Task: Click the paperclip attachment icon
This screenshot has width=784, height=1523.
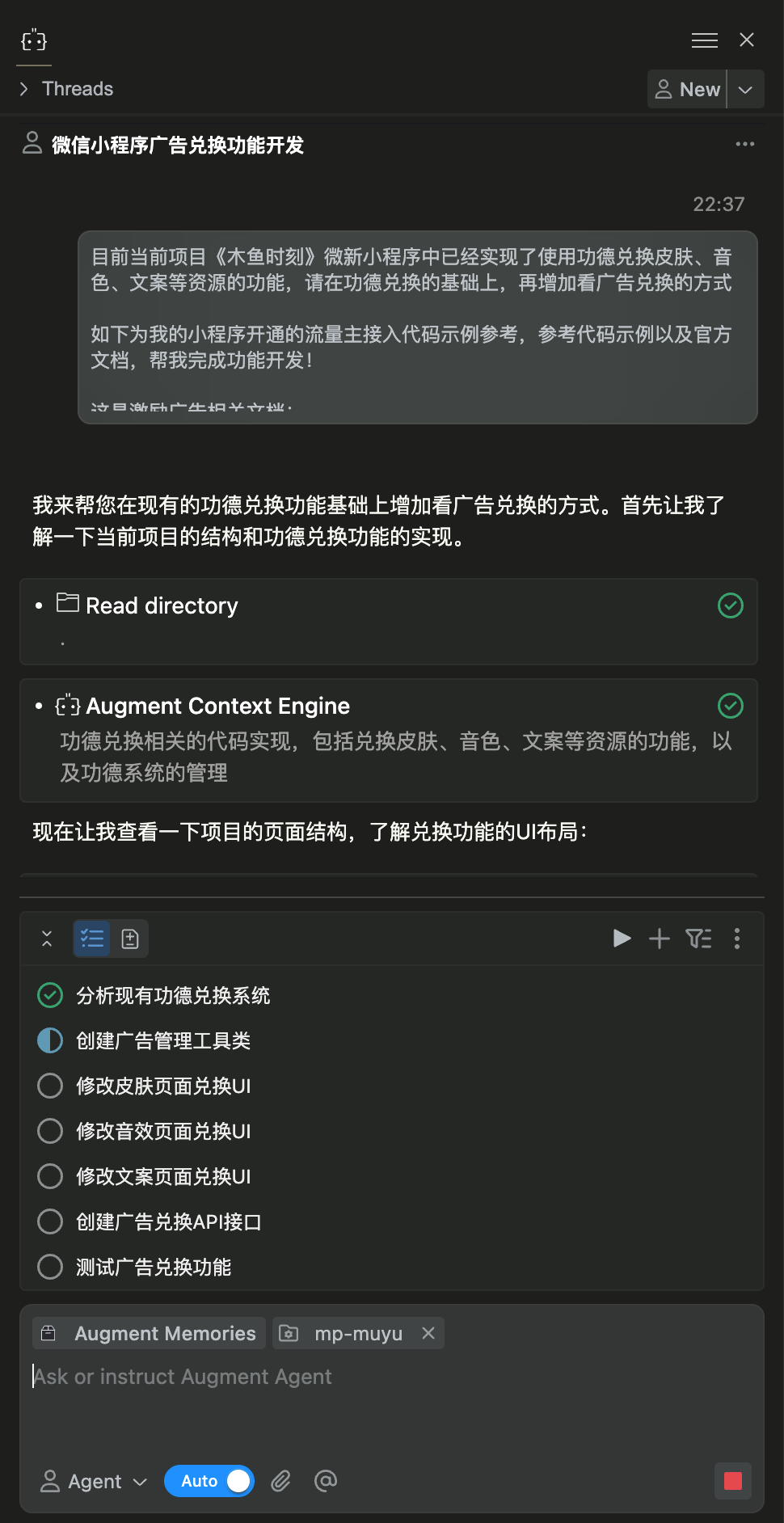Action: (x=280, y=1481)
